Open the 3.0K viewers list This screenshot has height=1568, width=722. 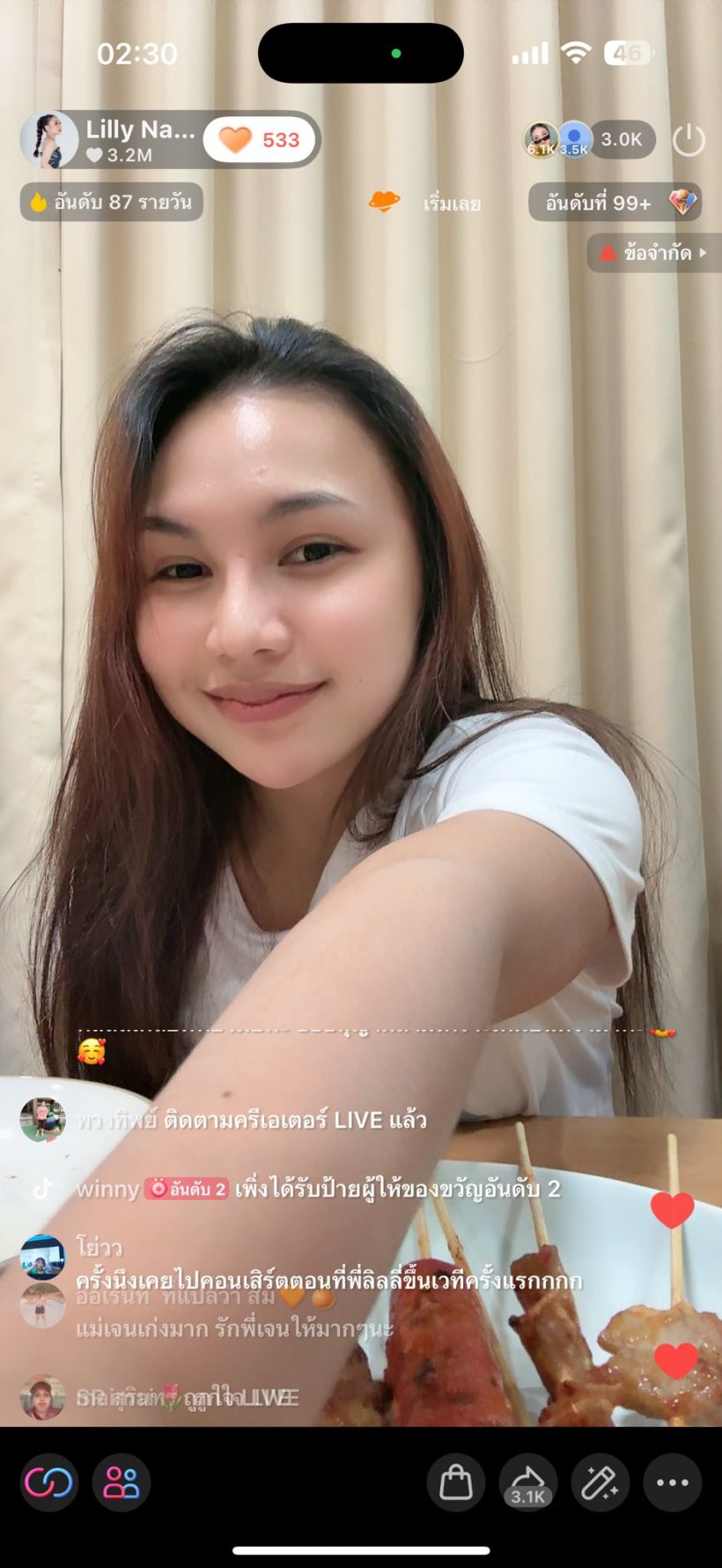tap(621, 139)
